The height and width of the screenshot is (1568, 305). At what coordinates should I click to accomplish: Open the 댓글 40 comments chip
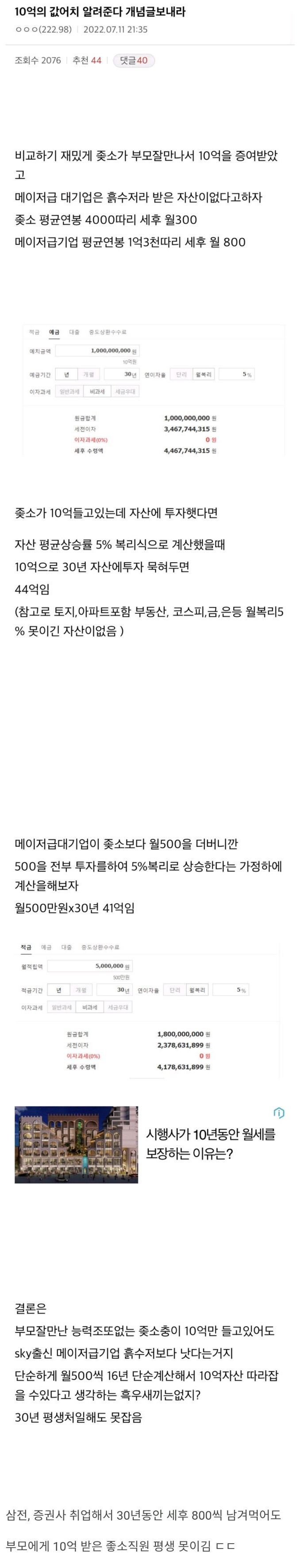click(134, 60)
